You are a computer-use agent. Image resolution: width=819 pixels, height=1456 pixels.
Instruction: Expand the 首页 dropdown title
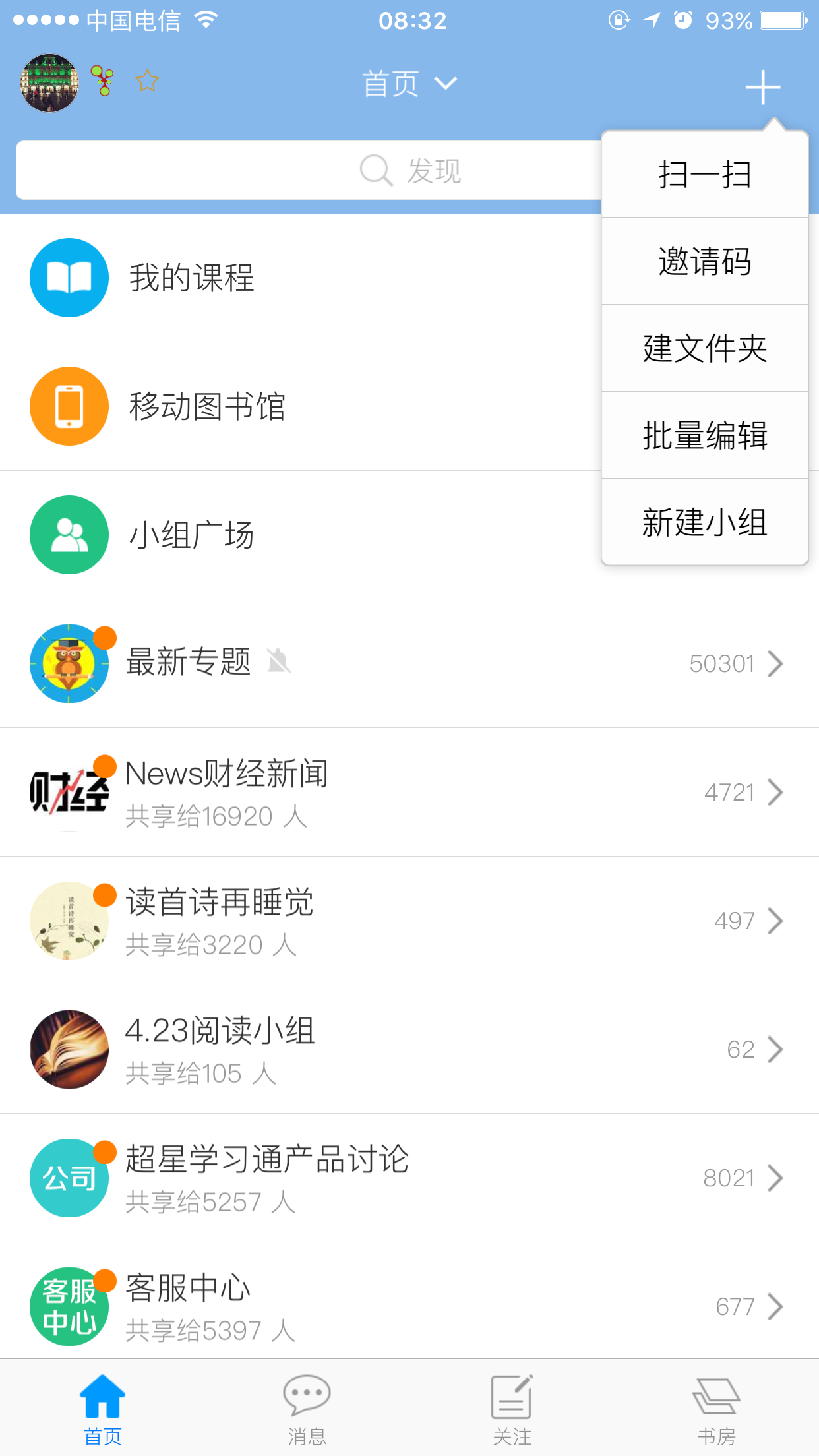409,84
